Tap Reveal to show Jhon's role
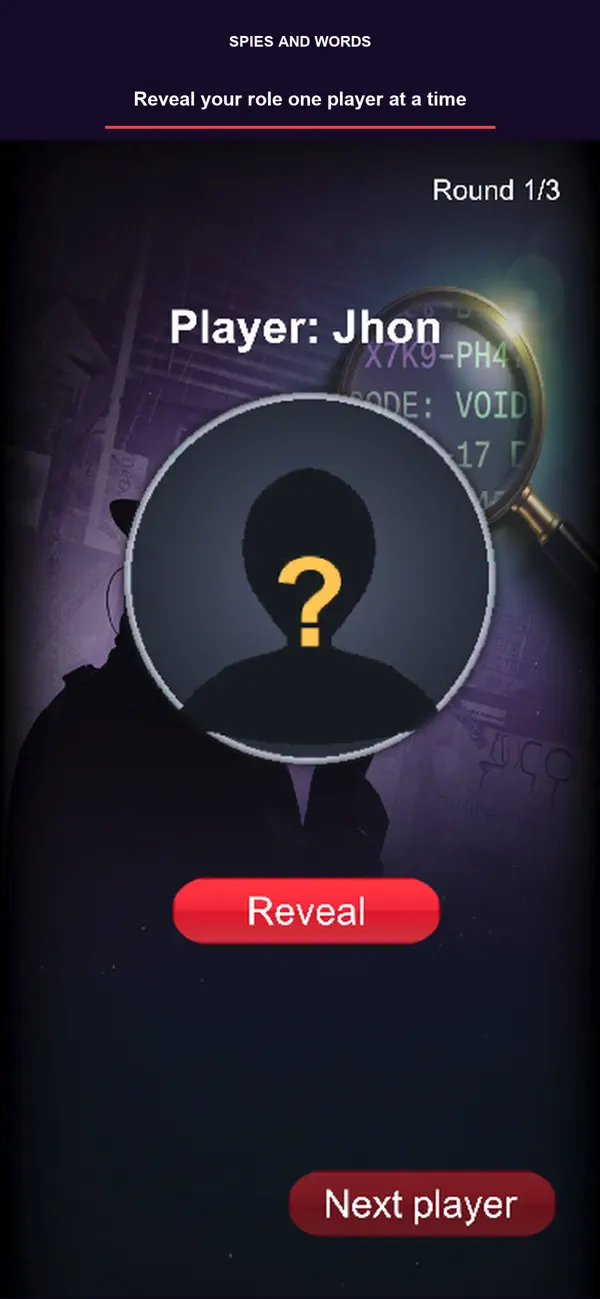Screen dimensions: 600x1299 click(306, 911)
